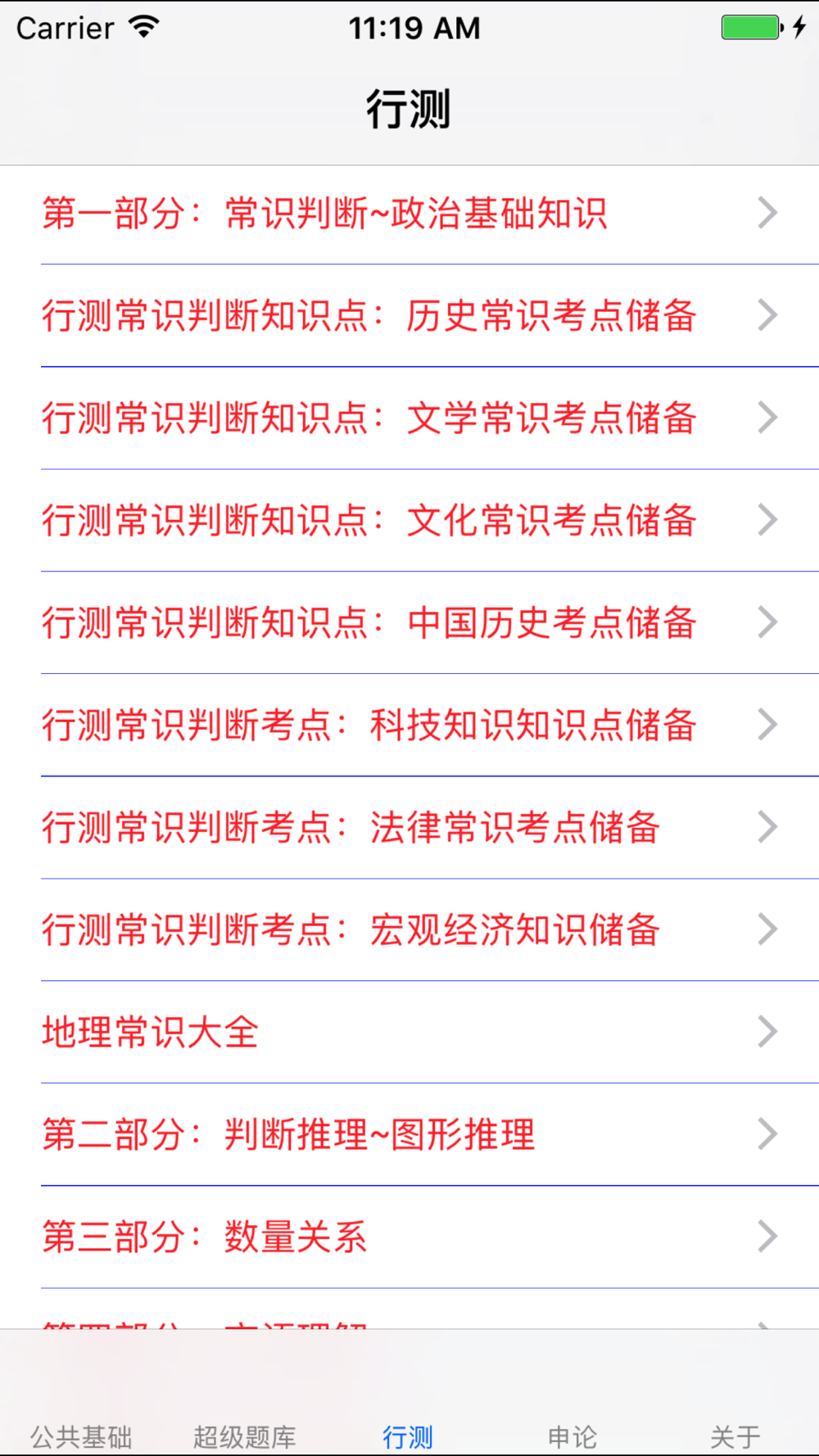
Task: Switch to the 超级题库 tab
Action: tap(245, 1436)
